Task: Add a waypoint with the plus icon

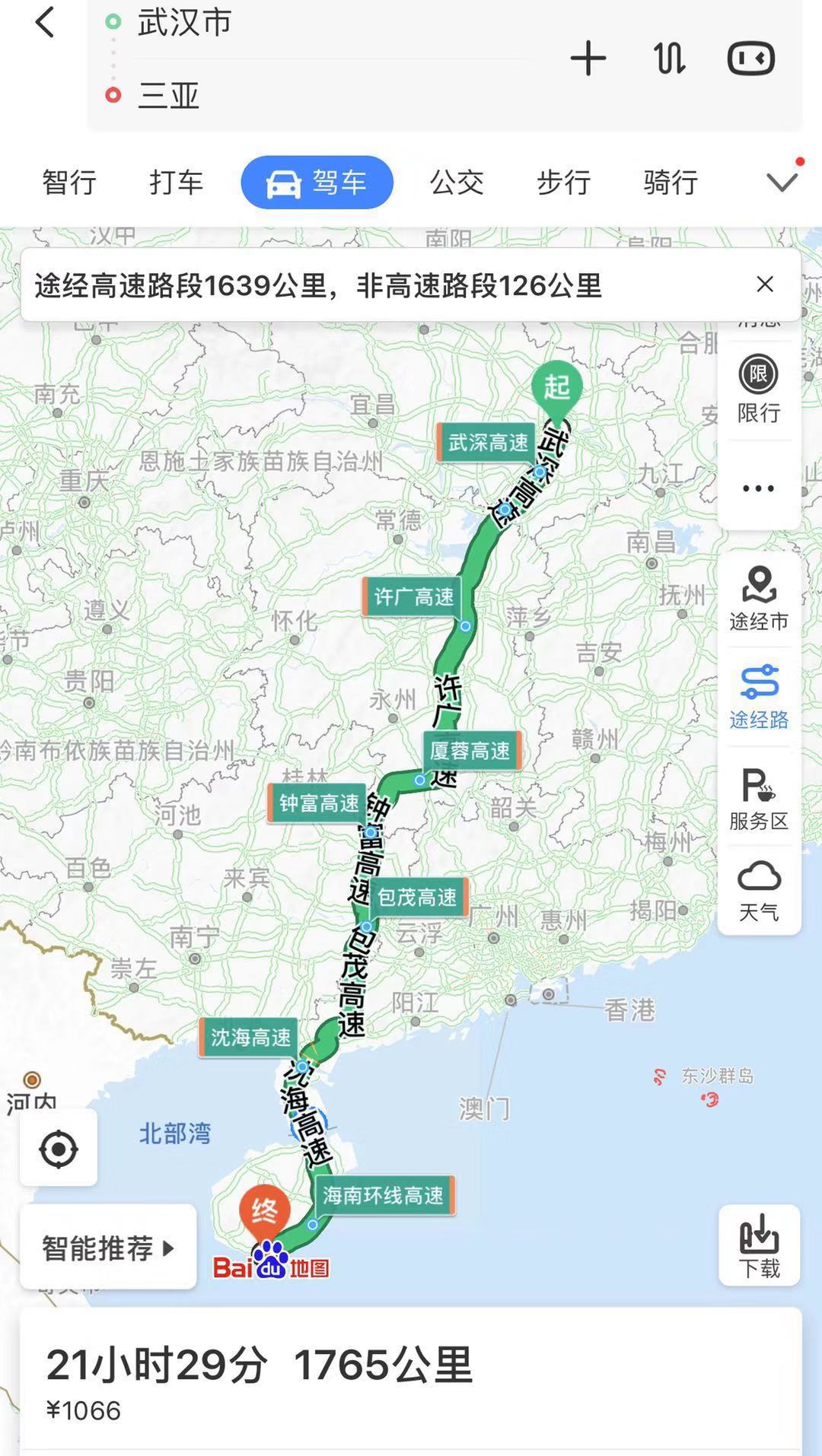Action: pyautogui.click(x=588, y=59)
